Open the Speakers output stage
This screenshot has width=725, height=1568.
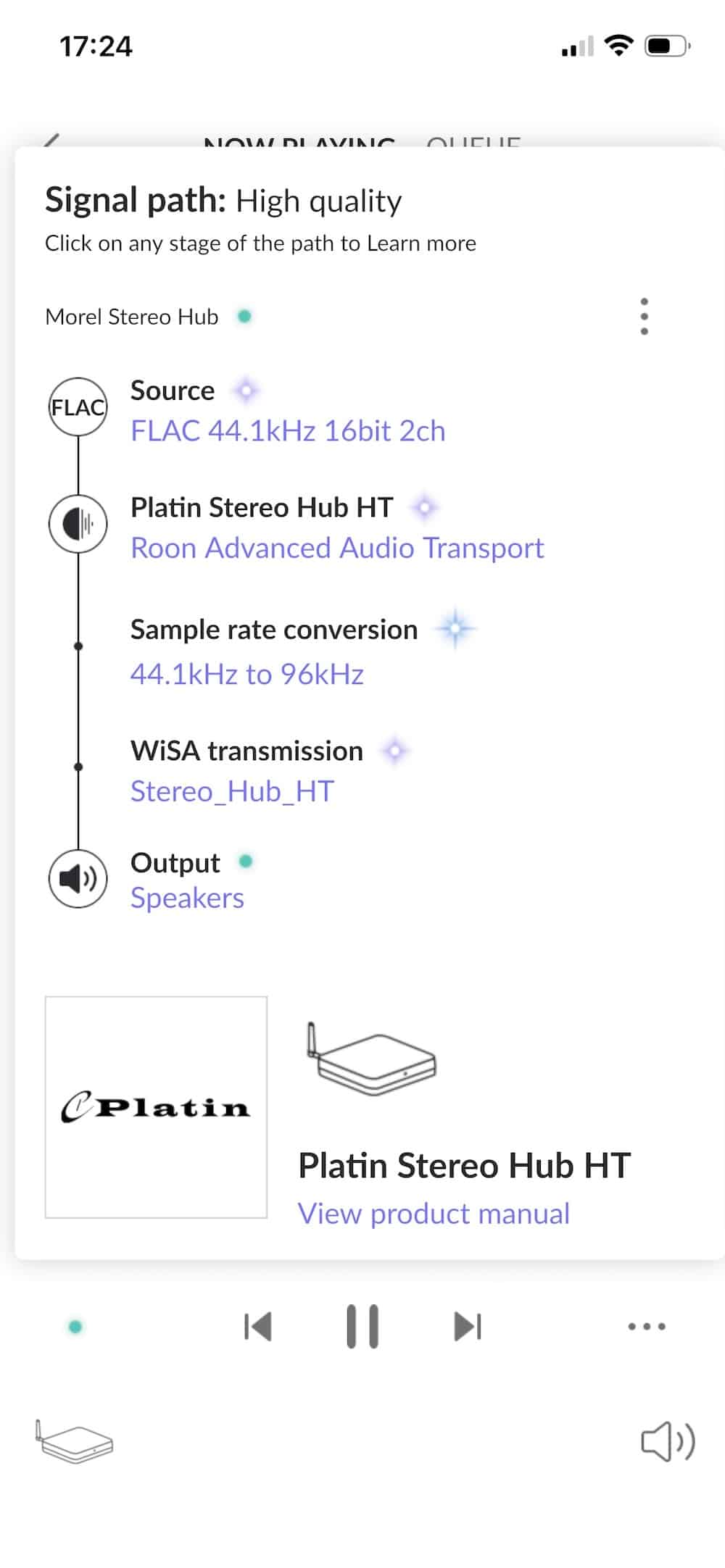187,898
